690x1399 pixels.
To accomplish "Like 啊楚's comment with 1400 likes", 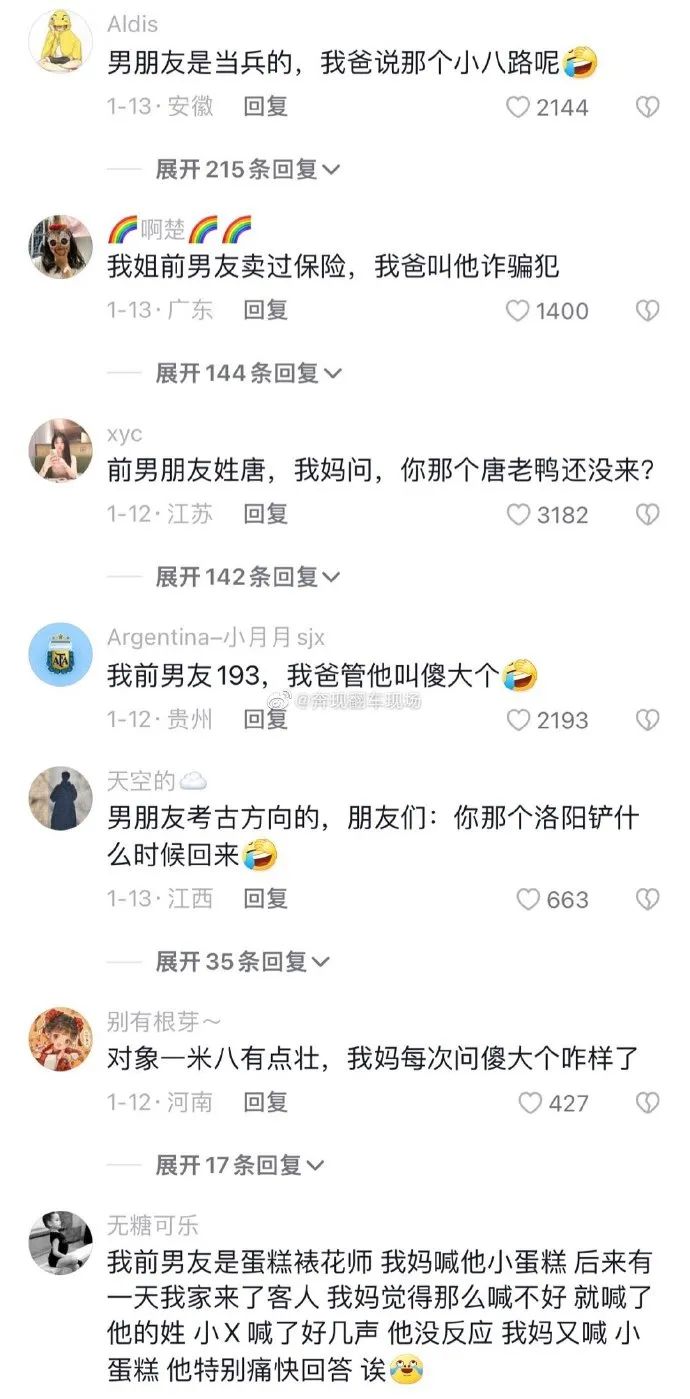I will pyautogui.click(x=517, y=311).
